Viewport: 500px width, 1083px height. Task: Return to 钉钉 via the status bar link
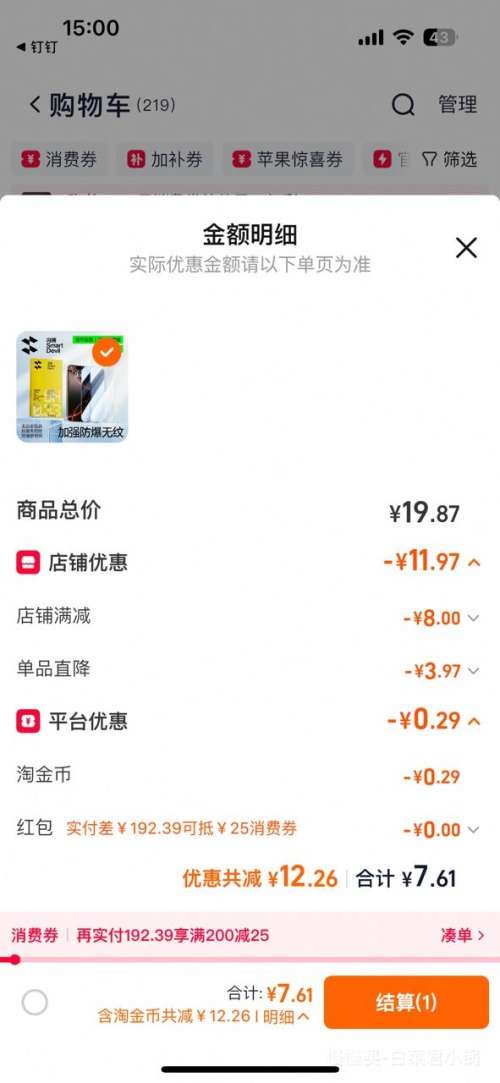click(x=37, y=47)
